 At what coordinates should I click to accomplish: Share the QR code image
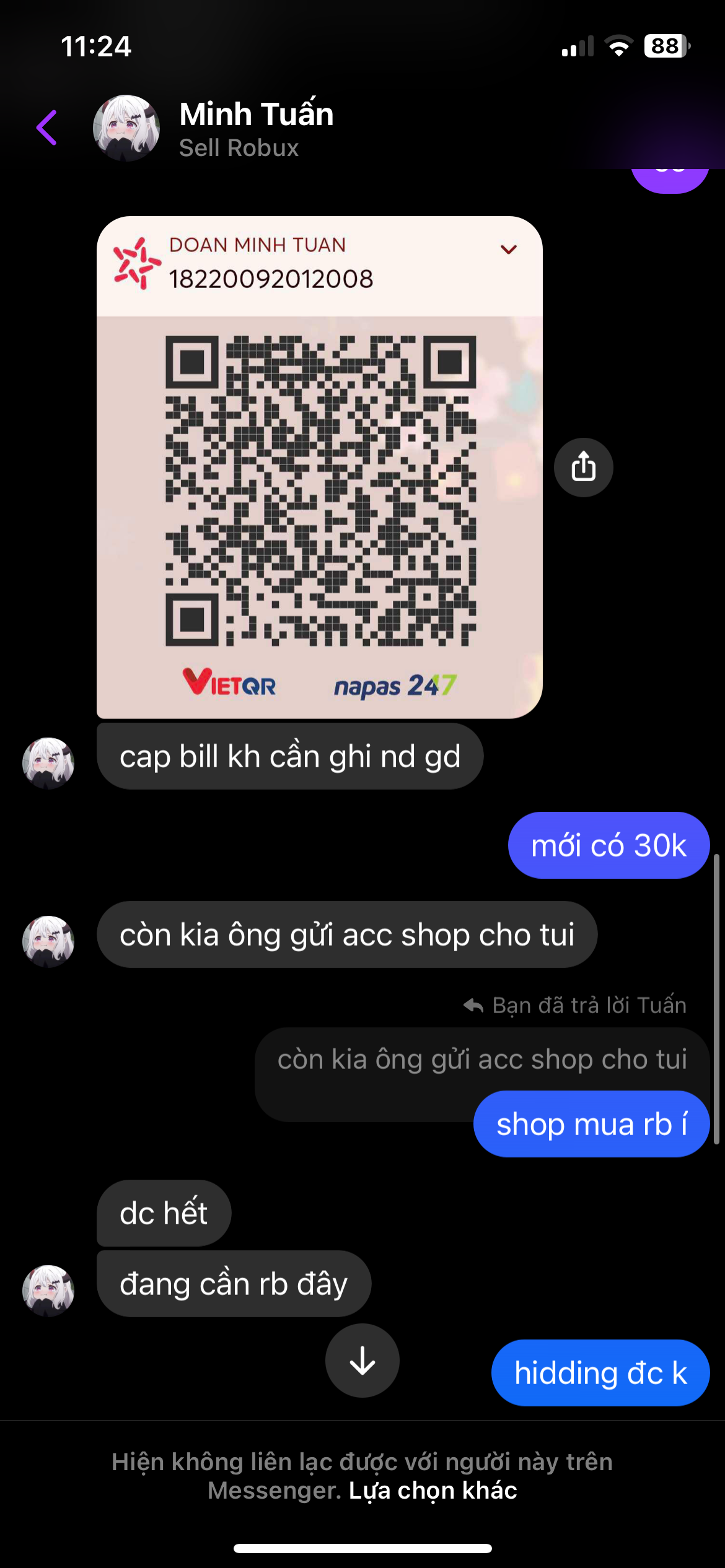(x=583, y=468)
